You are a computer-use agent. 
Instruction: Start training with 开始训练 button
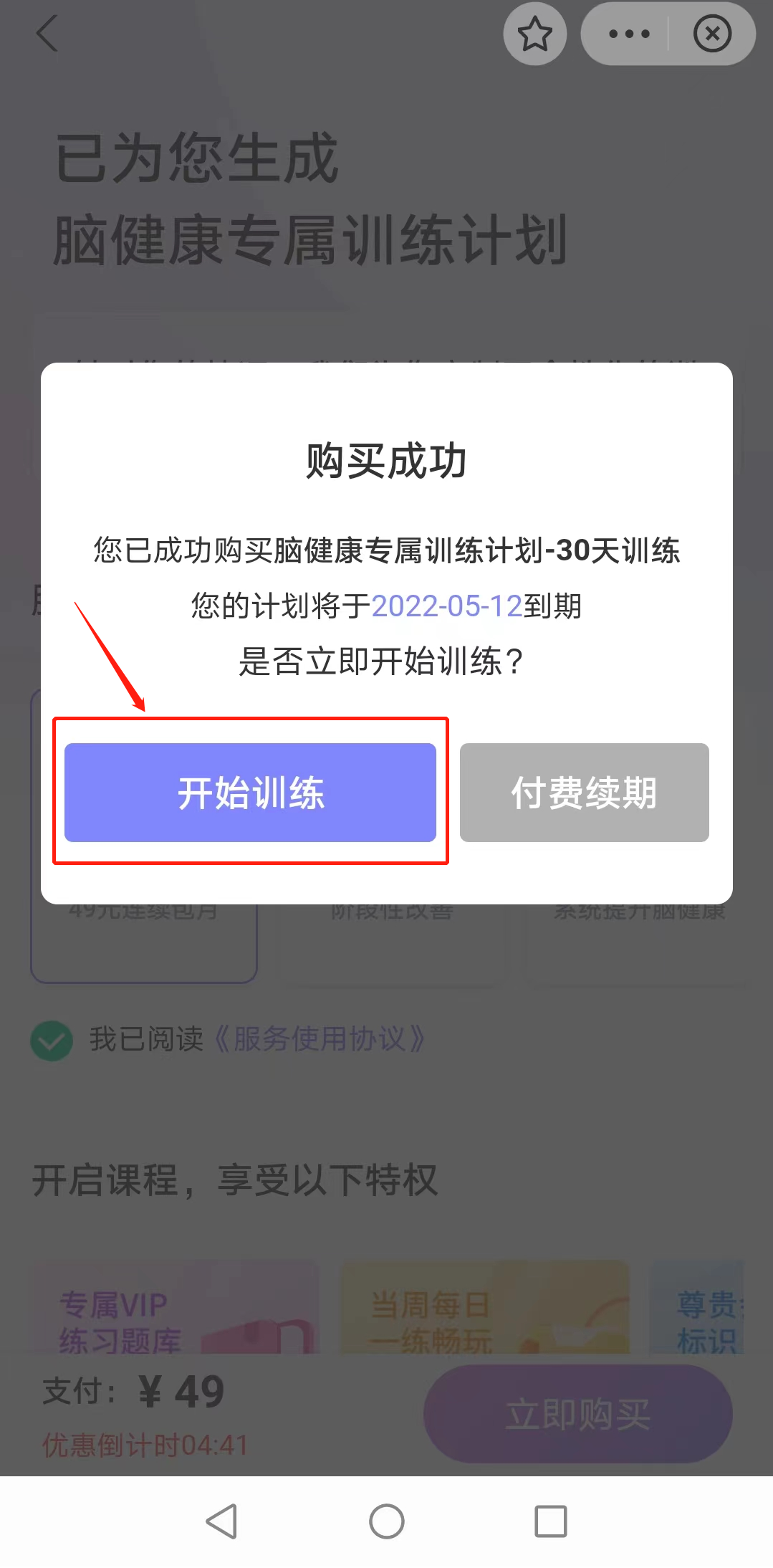pos(250,792)
